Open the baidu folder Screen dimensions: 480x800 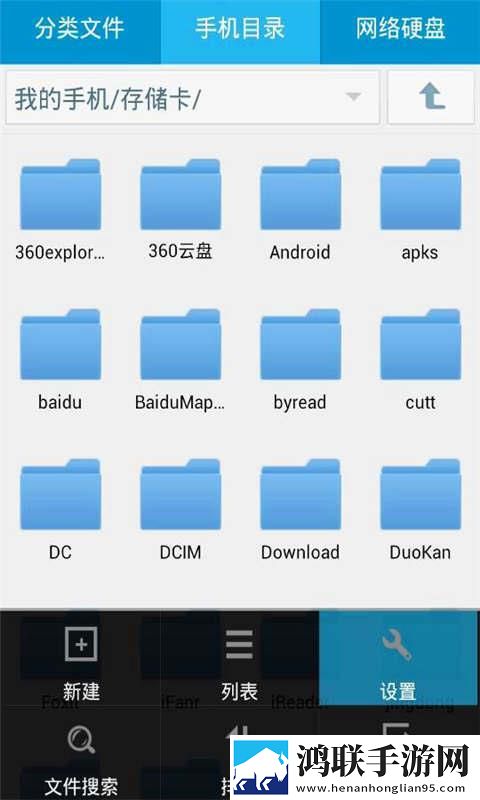pyautogui.click(x=60, y=360)
